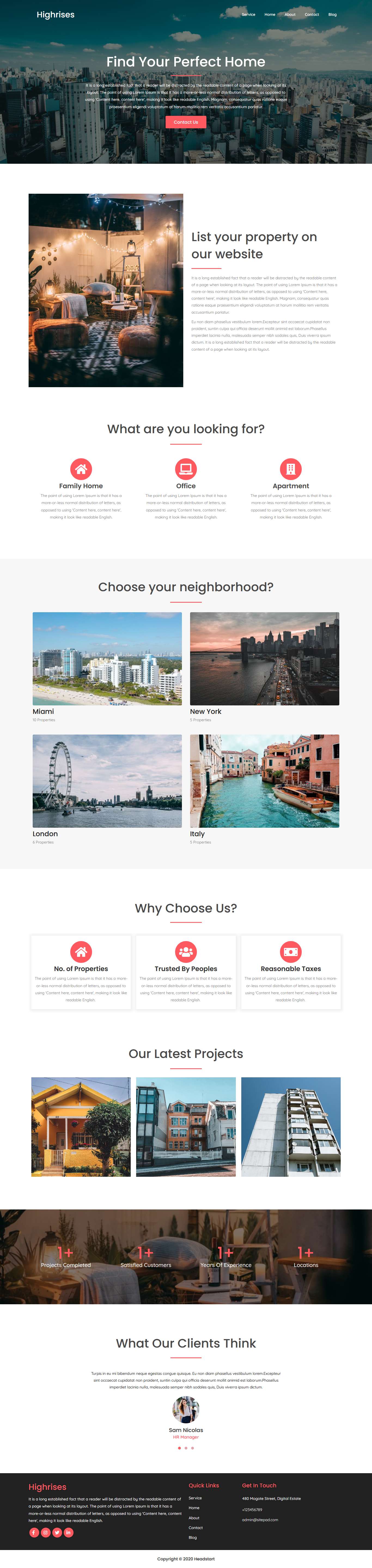View New York properties

coord(264,659)
